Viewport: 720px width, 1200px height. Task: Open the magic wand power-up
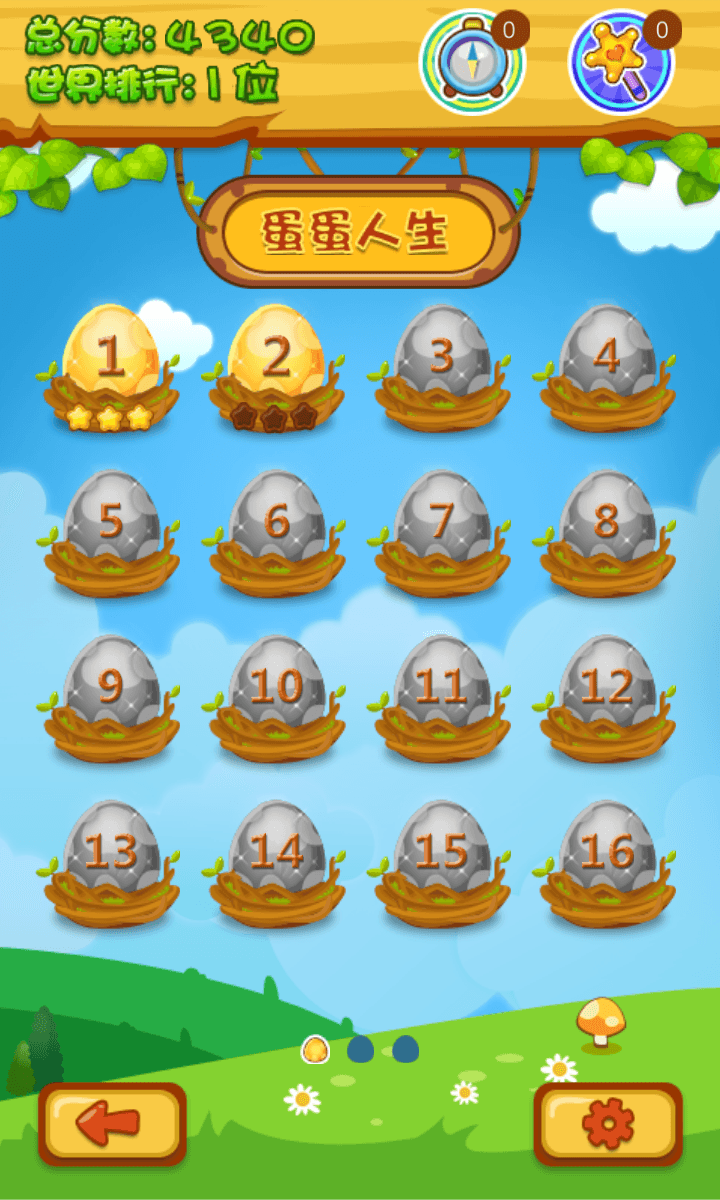[x=621, y=62]
